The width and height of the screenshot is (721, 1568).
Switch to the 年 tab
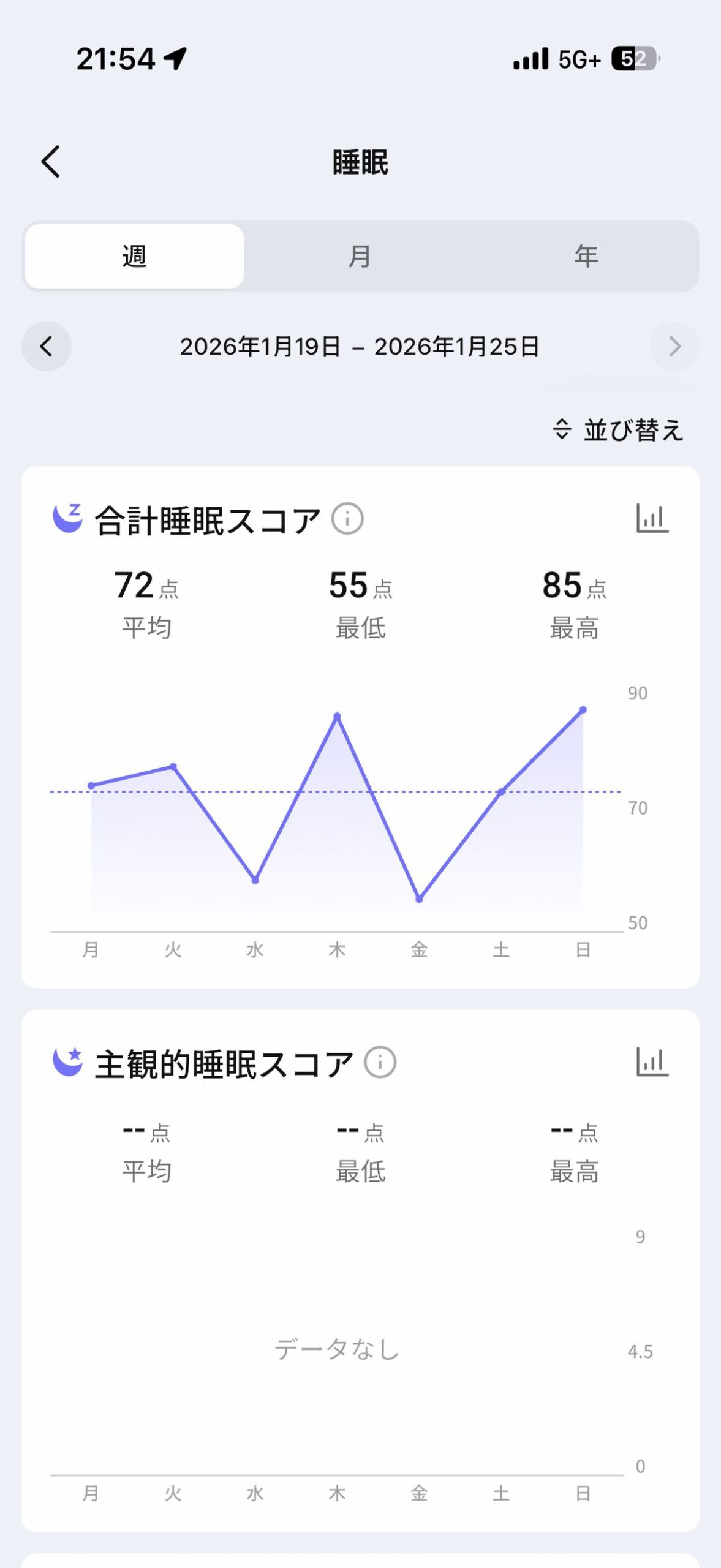coord(586,257)
